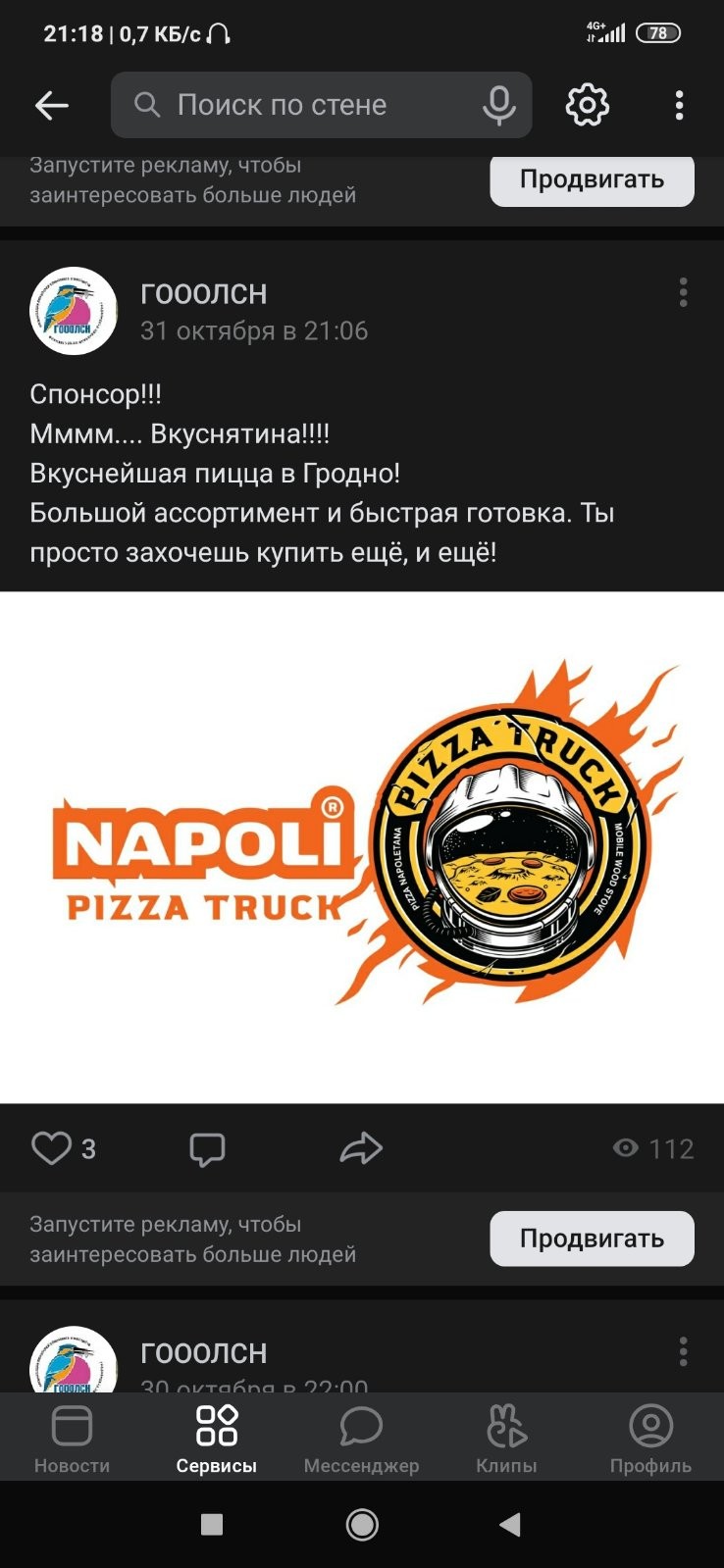Switch to the Клипы tab
Image resolution: width=724 pixels, height=1568 pixels.
[506, 1438]
